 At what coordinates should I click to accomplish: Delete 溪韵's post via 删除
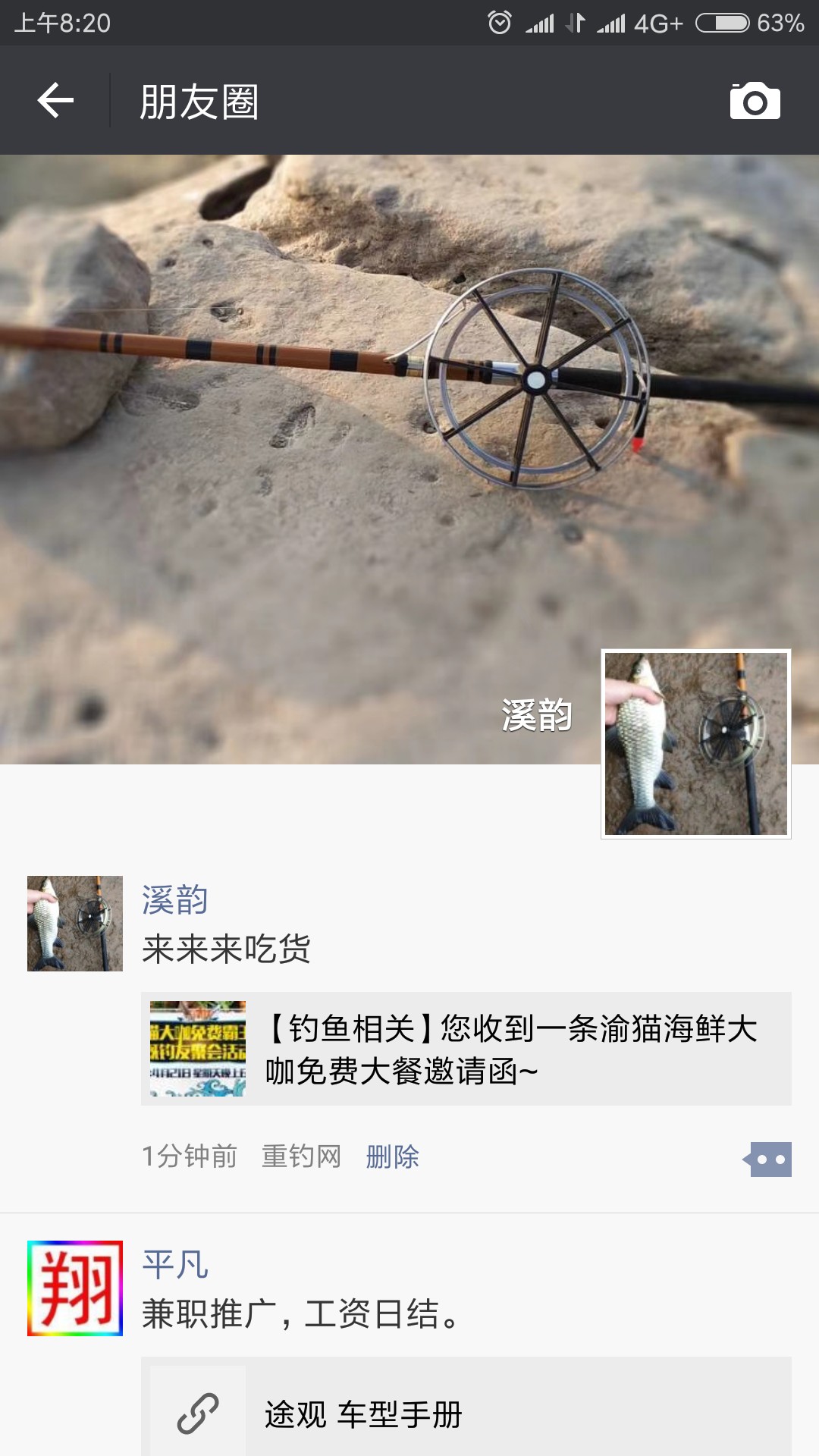tap(392, 1157)
